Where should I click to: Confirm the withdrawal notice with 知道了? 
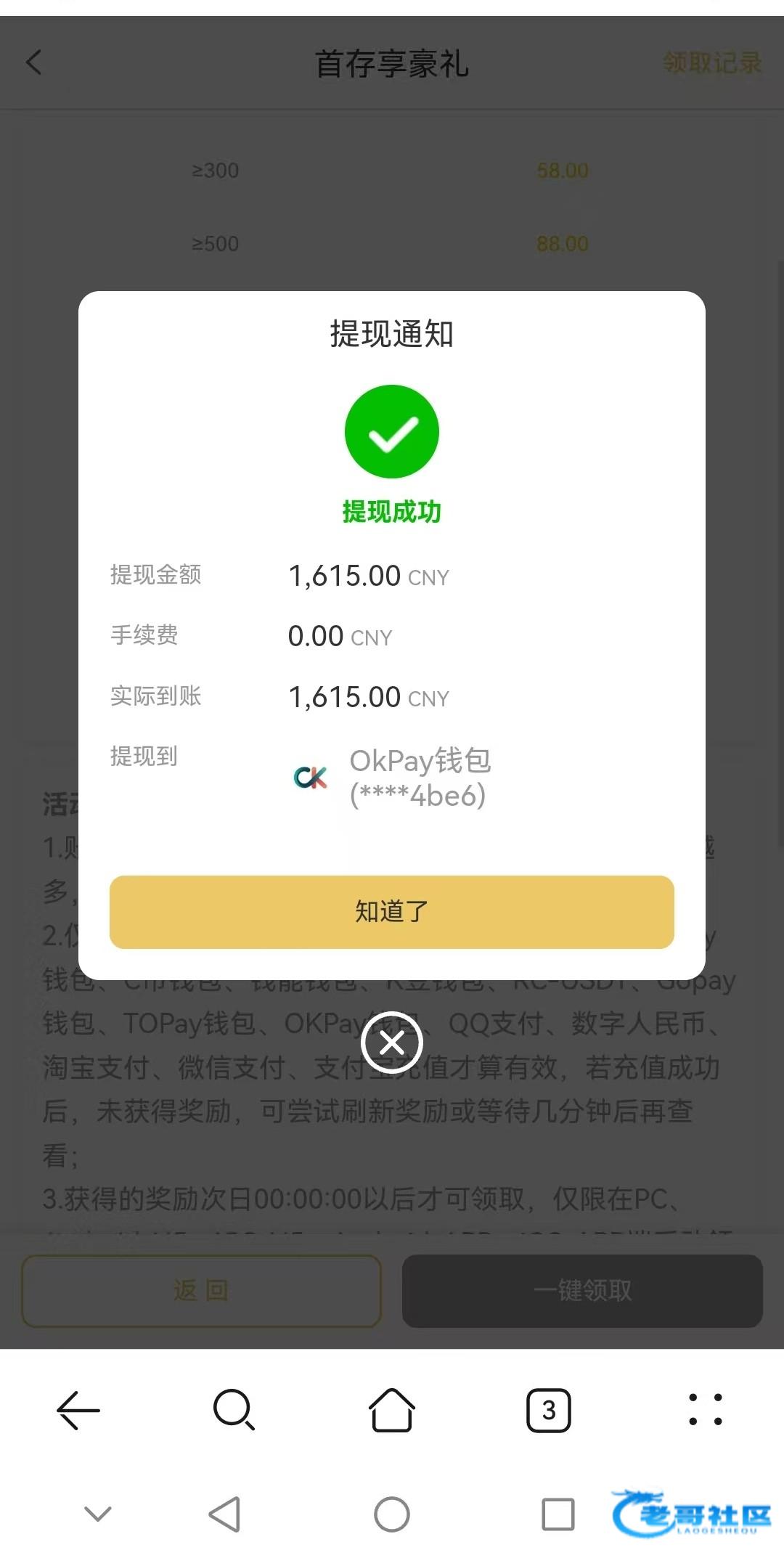pos(392,912)
